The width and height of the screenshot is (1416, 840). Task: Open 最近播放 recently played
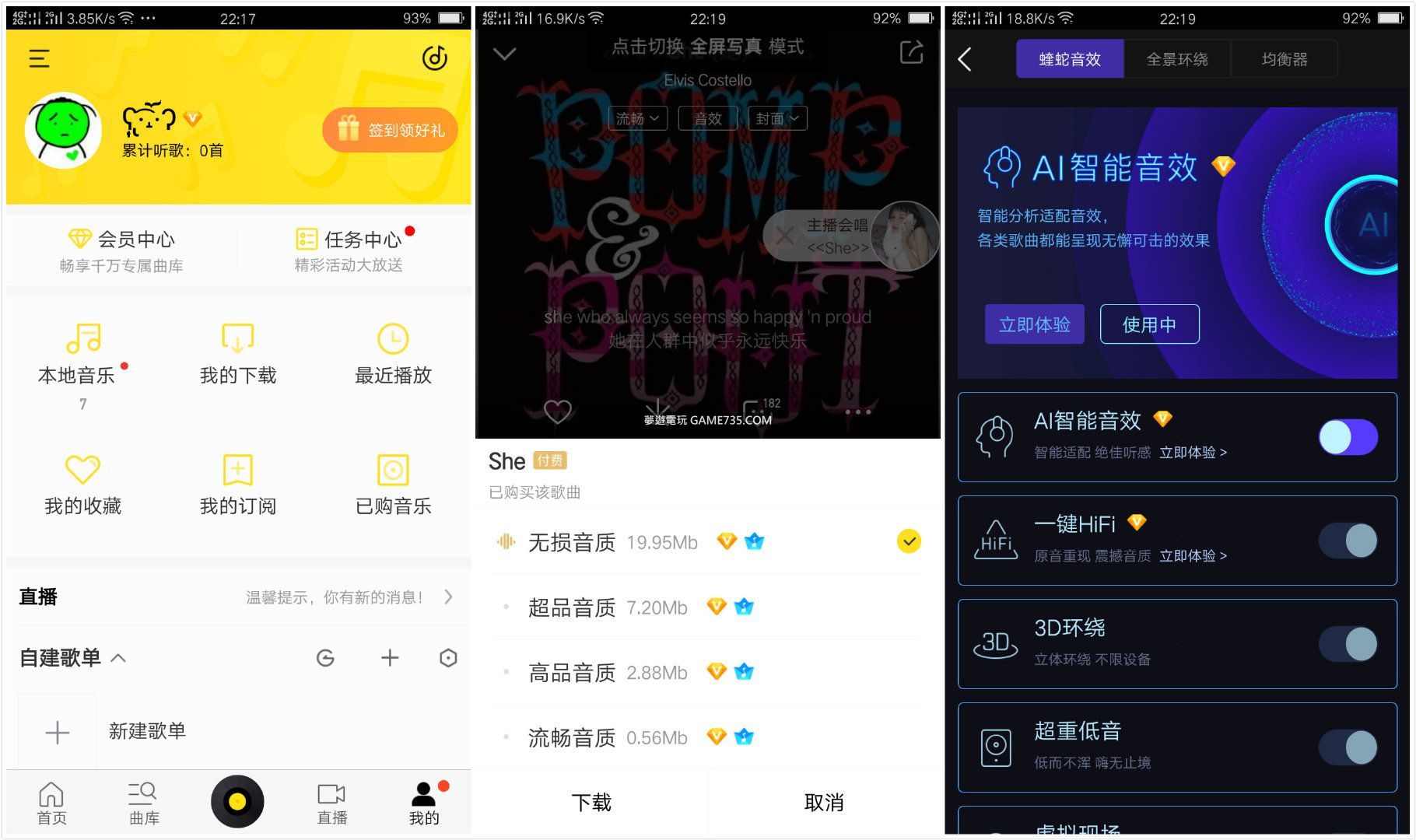pos(393,356)
